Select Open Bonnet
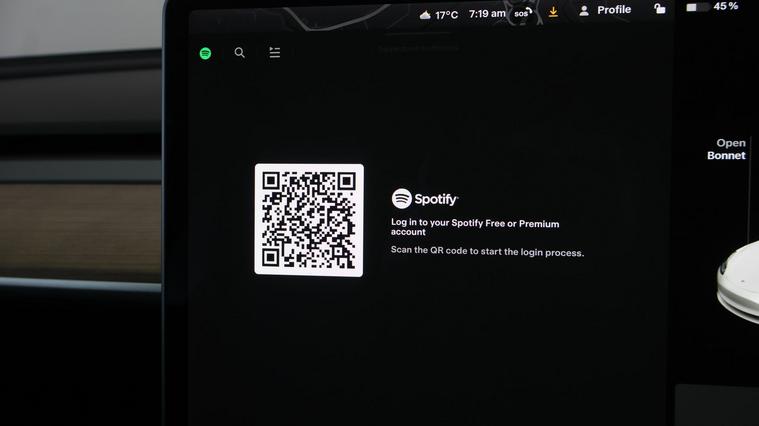Image resolution: width=759 pixels, height=426 pixels. tap(729, 149)
